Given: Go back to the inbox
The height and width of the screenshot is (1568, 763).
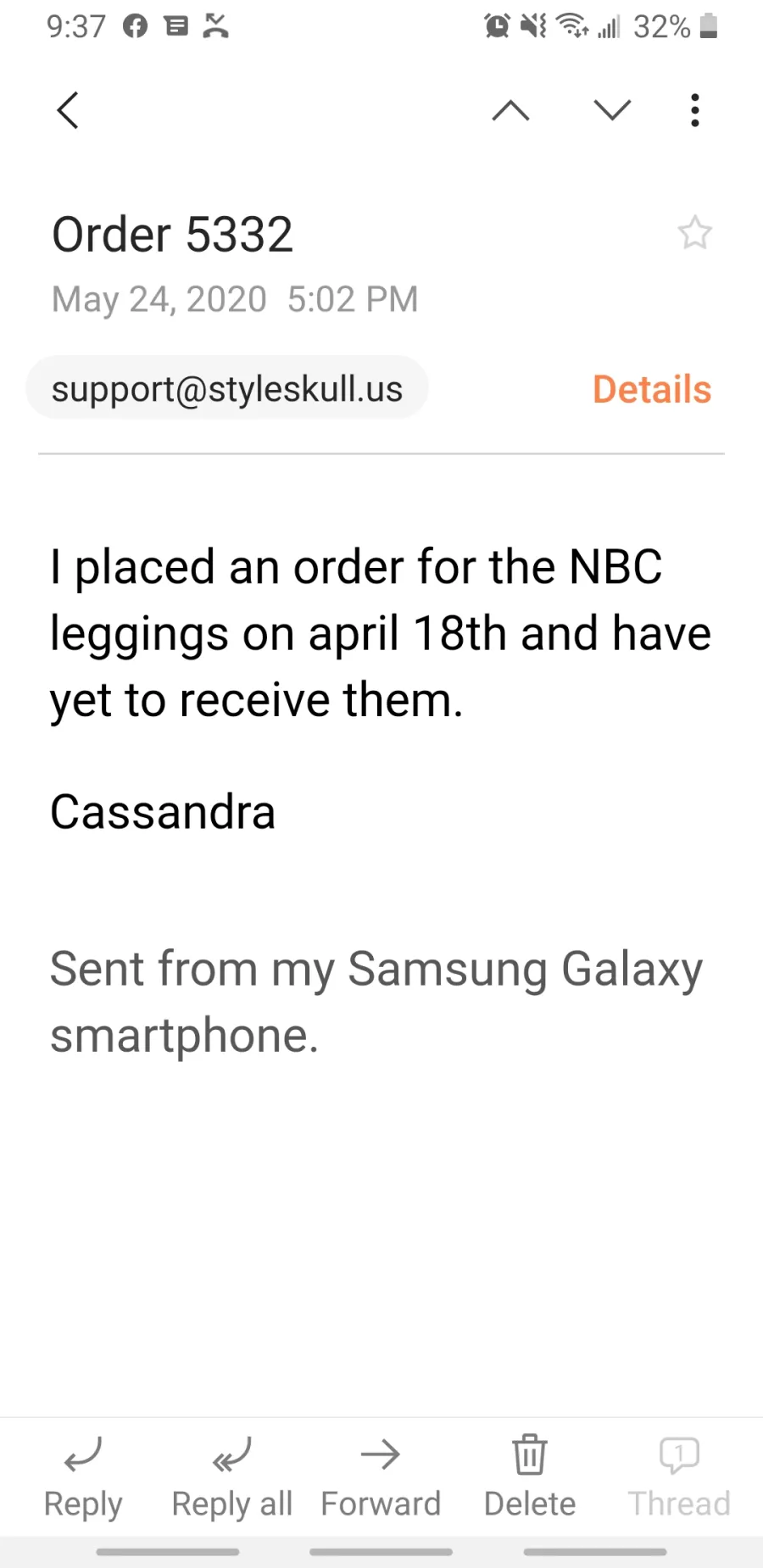Looking at the screenshot, I should click(68, 110).
